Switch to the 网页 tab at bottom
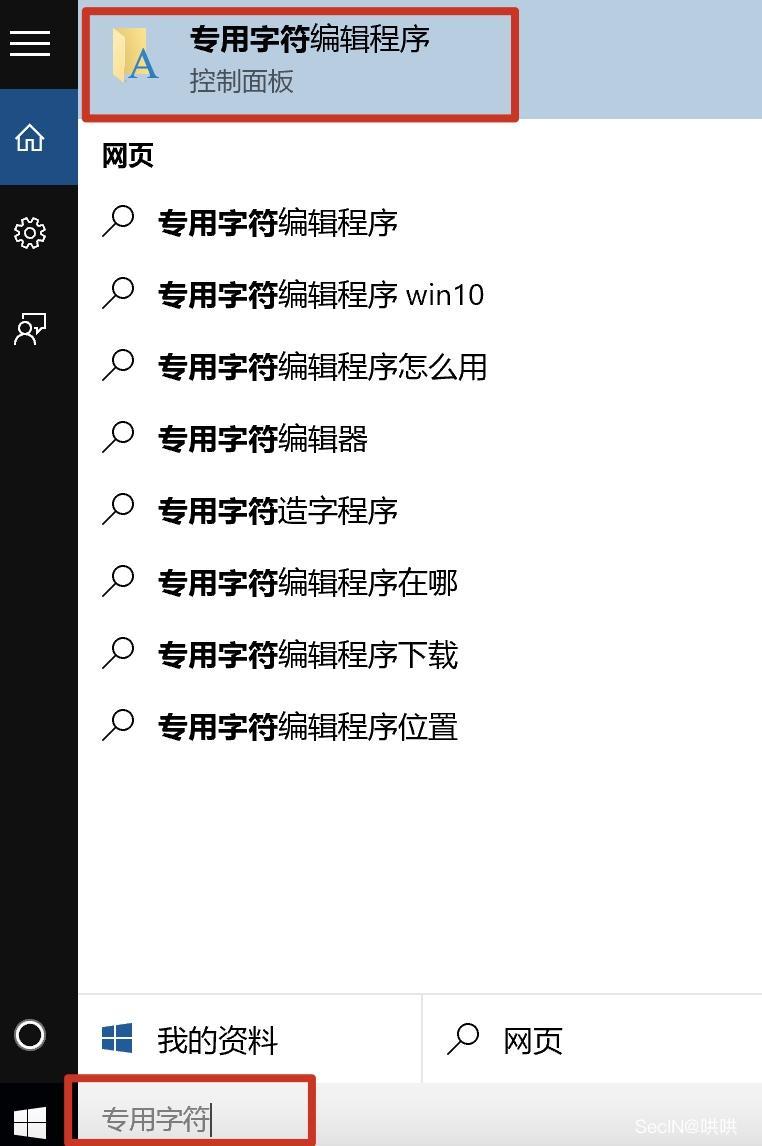Viewport: 762px width, 1146px height. coord(532,1041)
